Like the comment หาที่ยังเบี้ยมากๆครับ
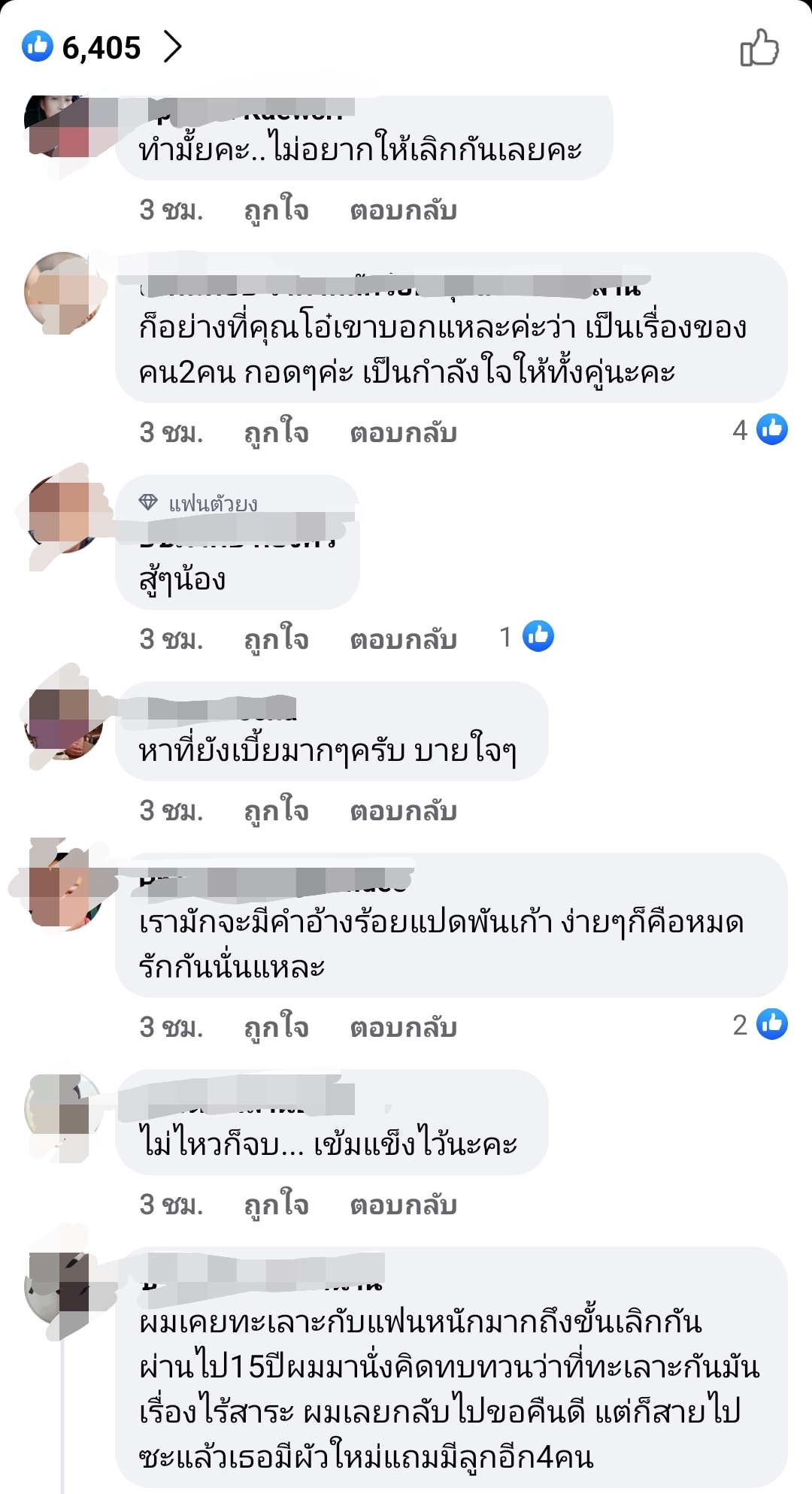The image size is (812, 1494). (276, 811)
